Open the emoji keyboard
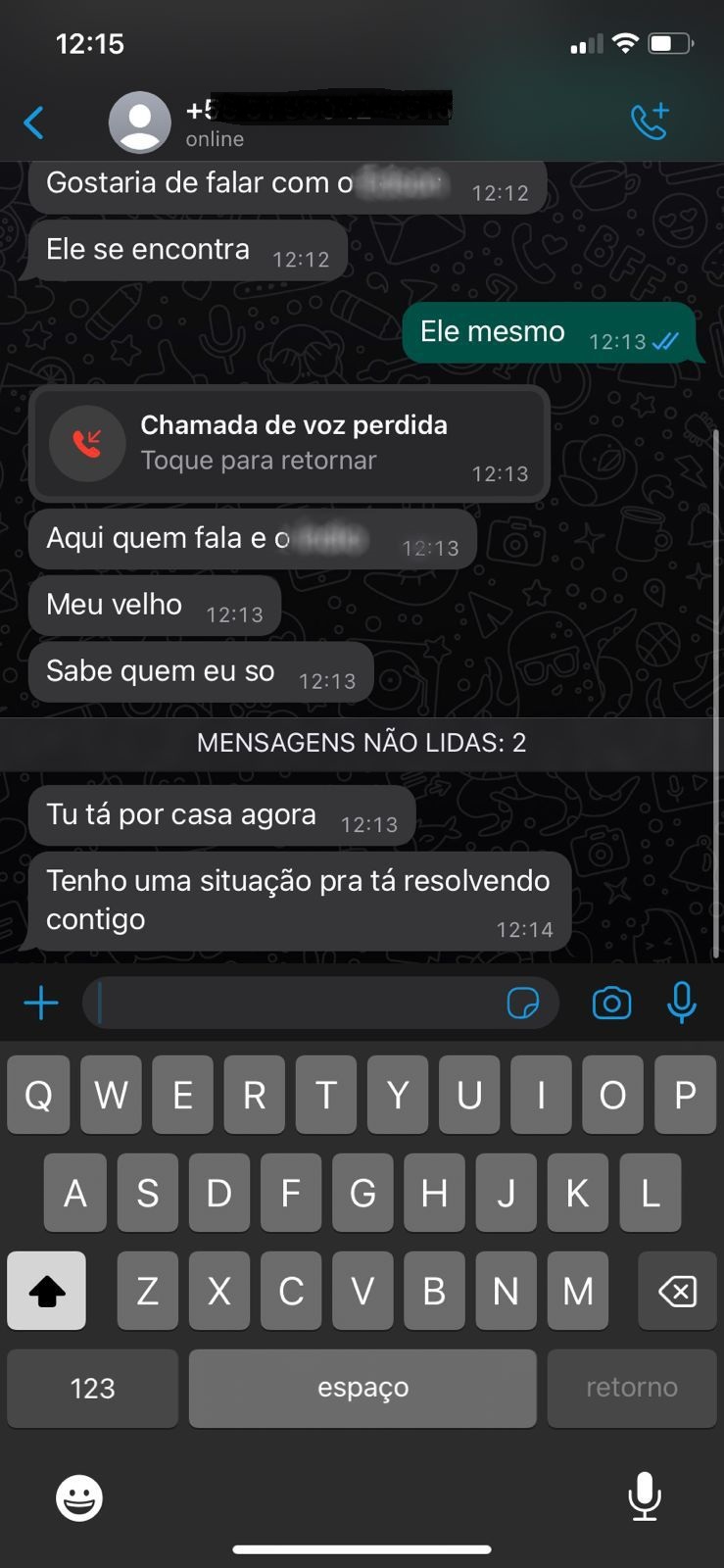724x1568 pixels. pyautogui.click(x=79, y=1497)
